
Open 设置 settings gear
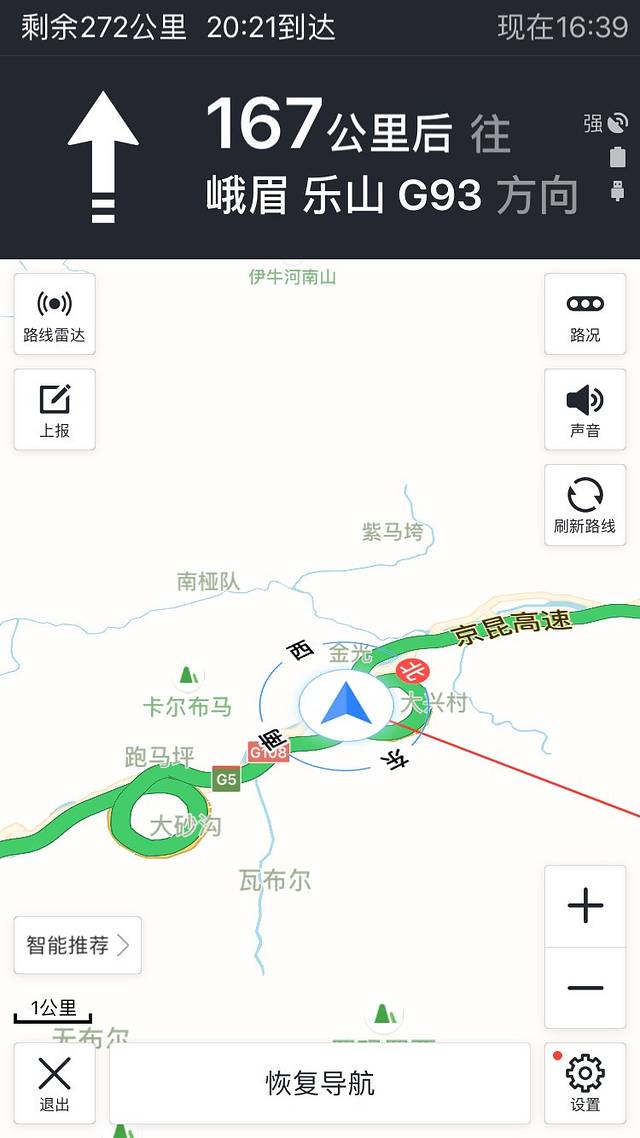tap(585, 1083)
